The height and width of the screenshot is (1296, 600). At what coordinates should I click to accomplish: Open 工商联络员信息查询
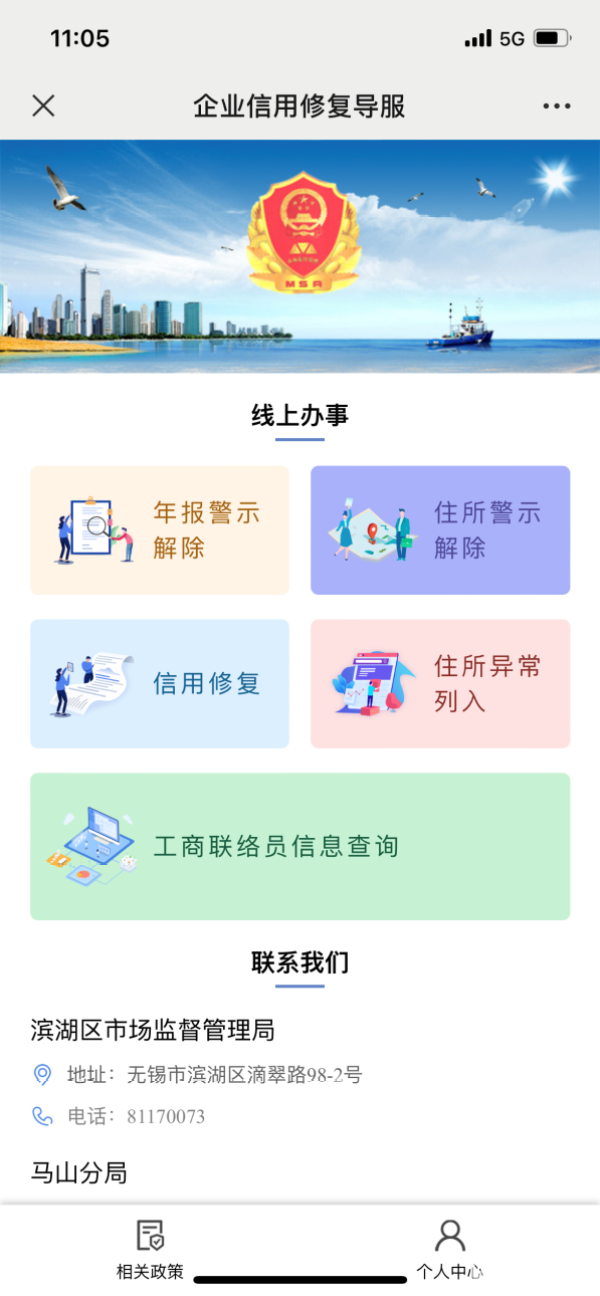[x=300, y=846]
